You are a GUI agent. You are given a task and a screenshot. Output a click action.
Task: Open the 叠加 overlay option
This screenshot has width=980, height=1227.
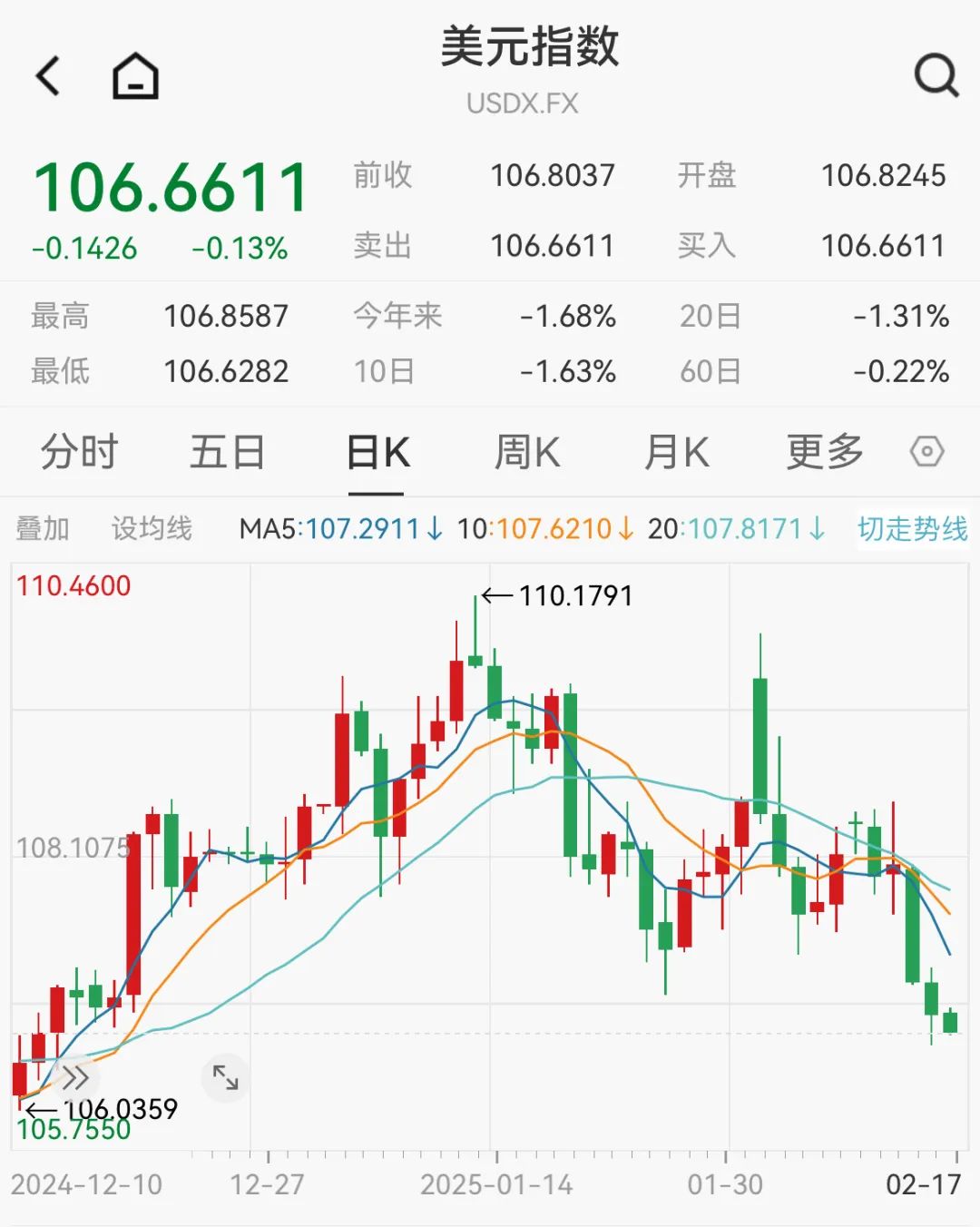pos(40,528)
